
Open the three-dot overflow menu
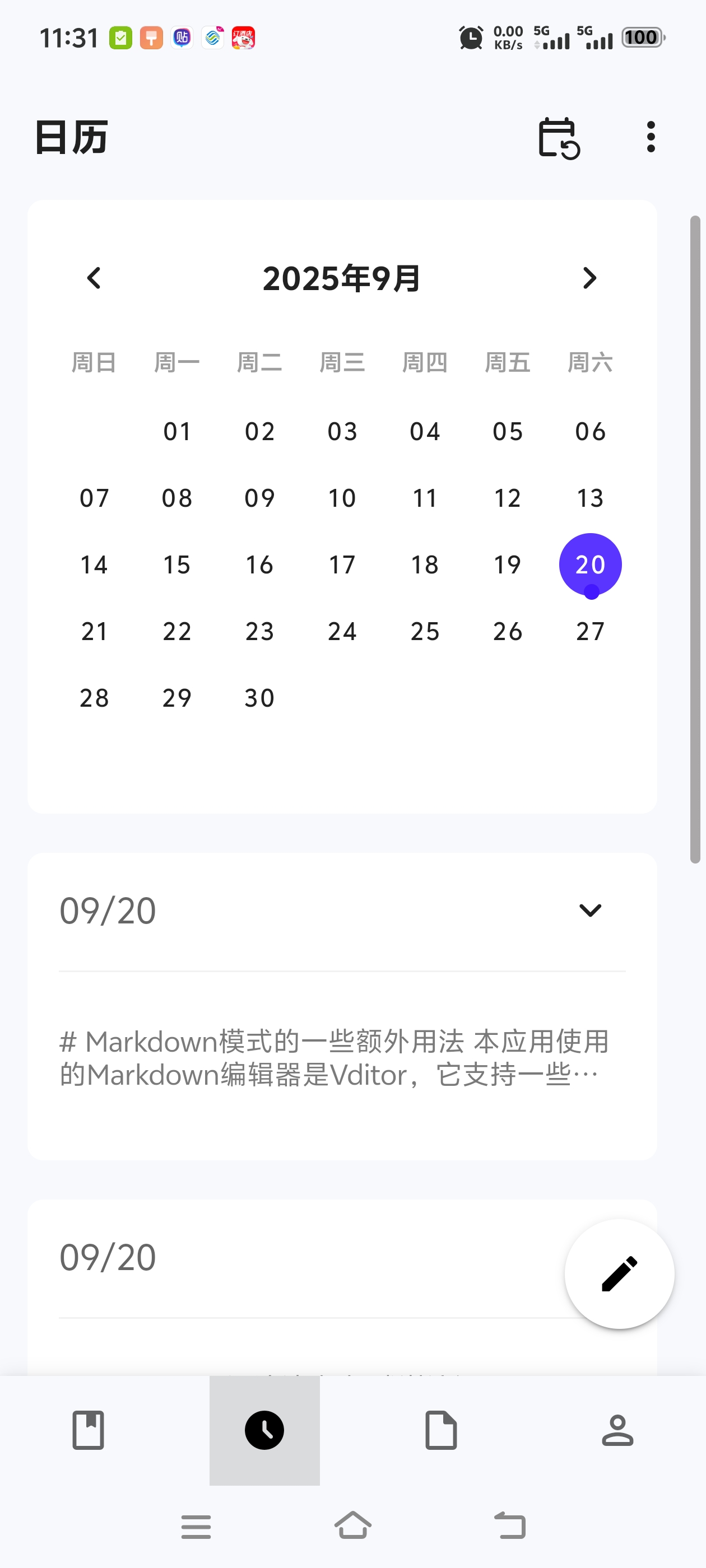pyautogui.click(x=651, y=137)
